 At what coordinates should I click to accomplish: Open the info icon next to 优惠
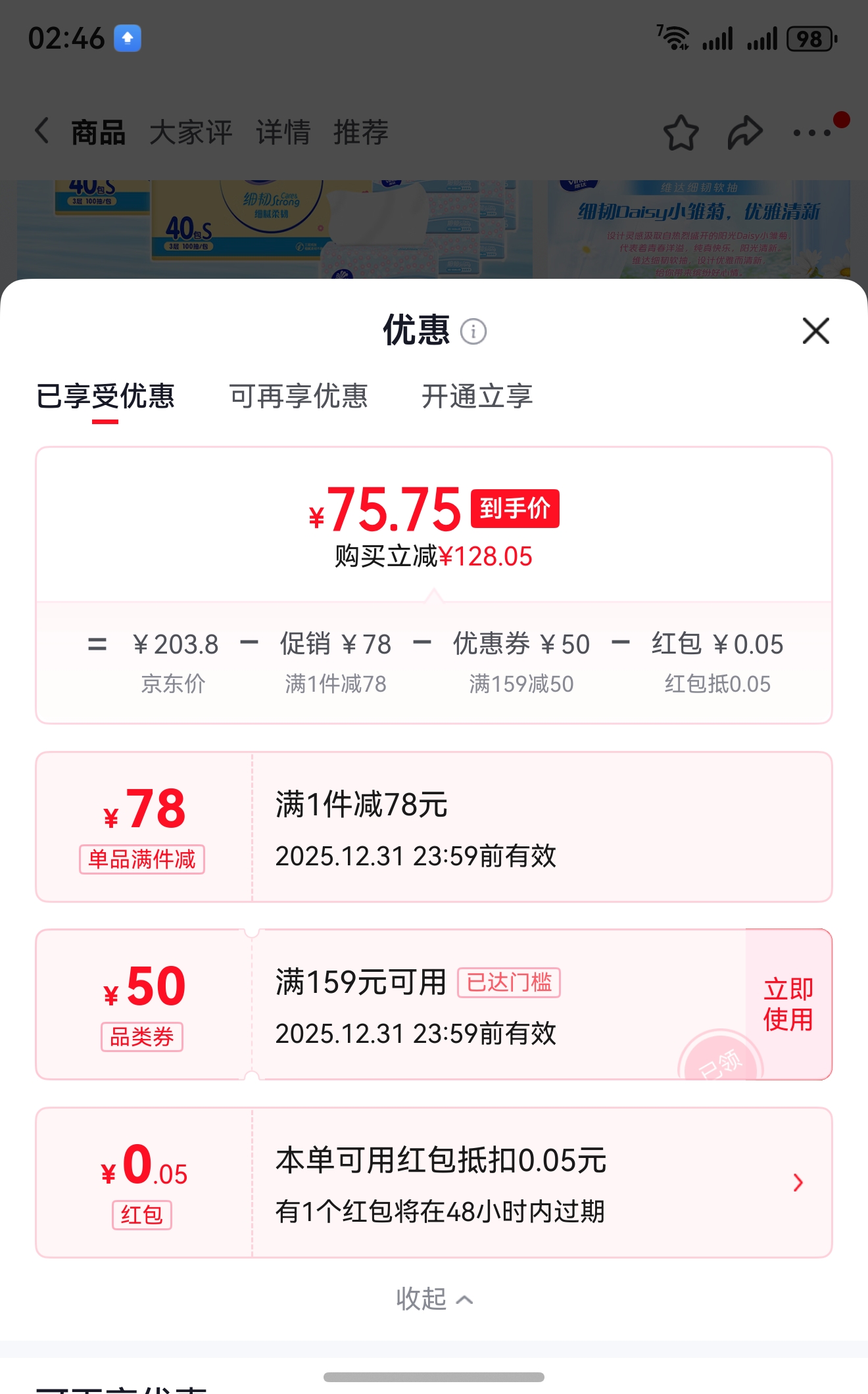[x=473, y=331]
